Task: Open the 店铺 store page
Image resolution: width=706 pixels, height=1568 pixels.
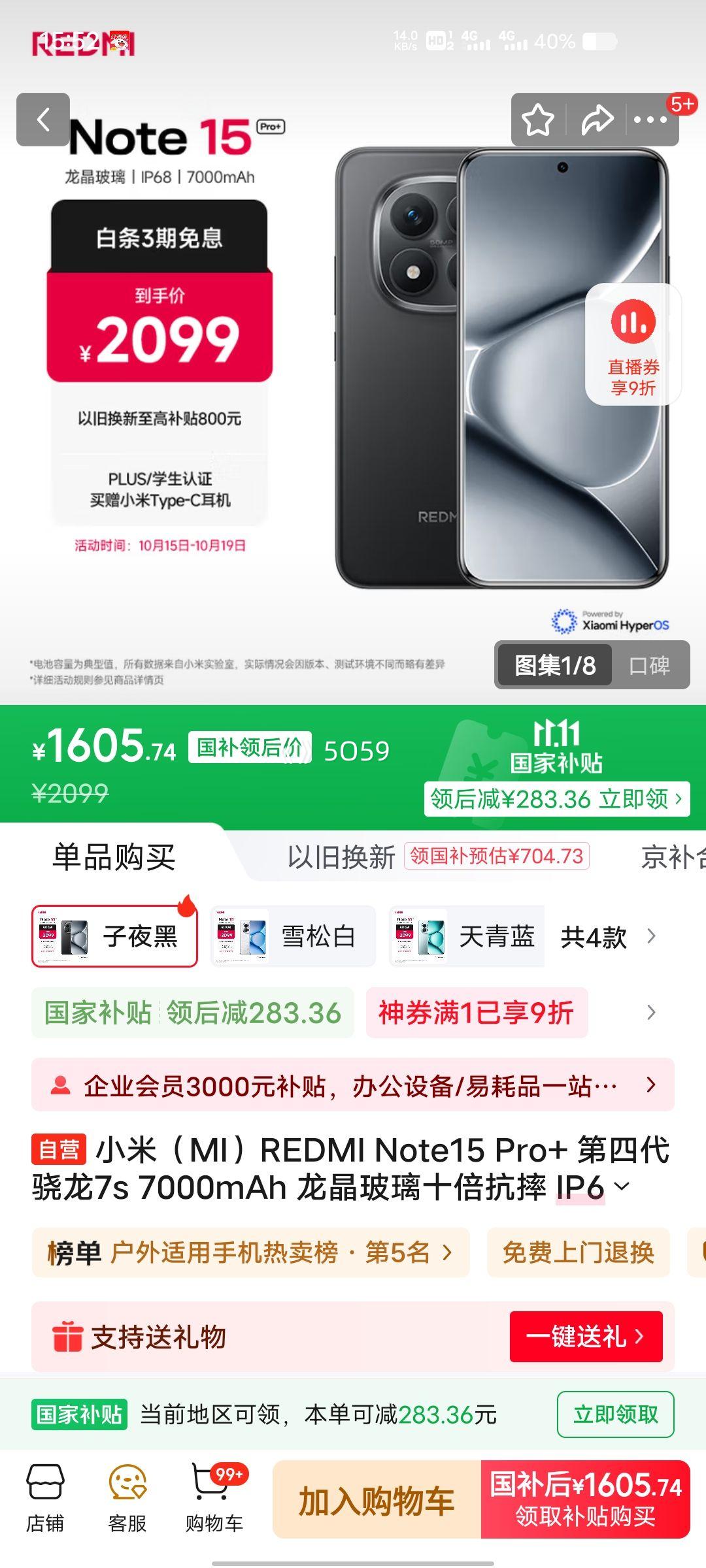Action: click(45, 1499)
